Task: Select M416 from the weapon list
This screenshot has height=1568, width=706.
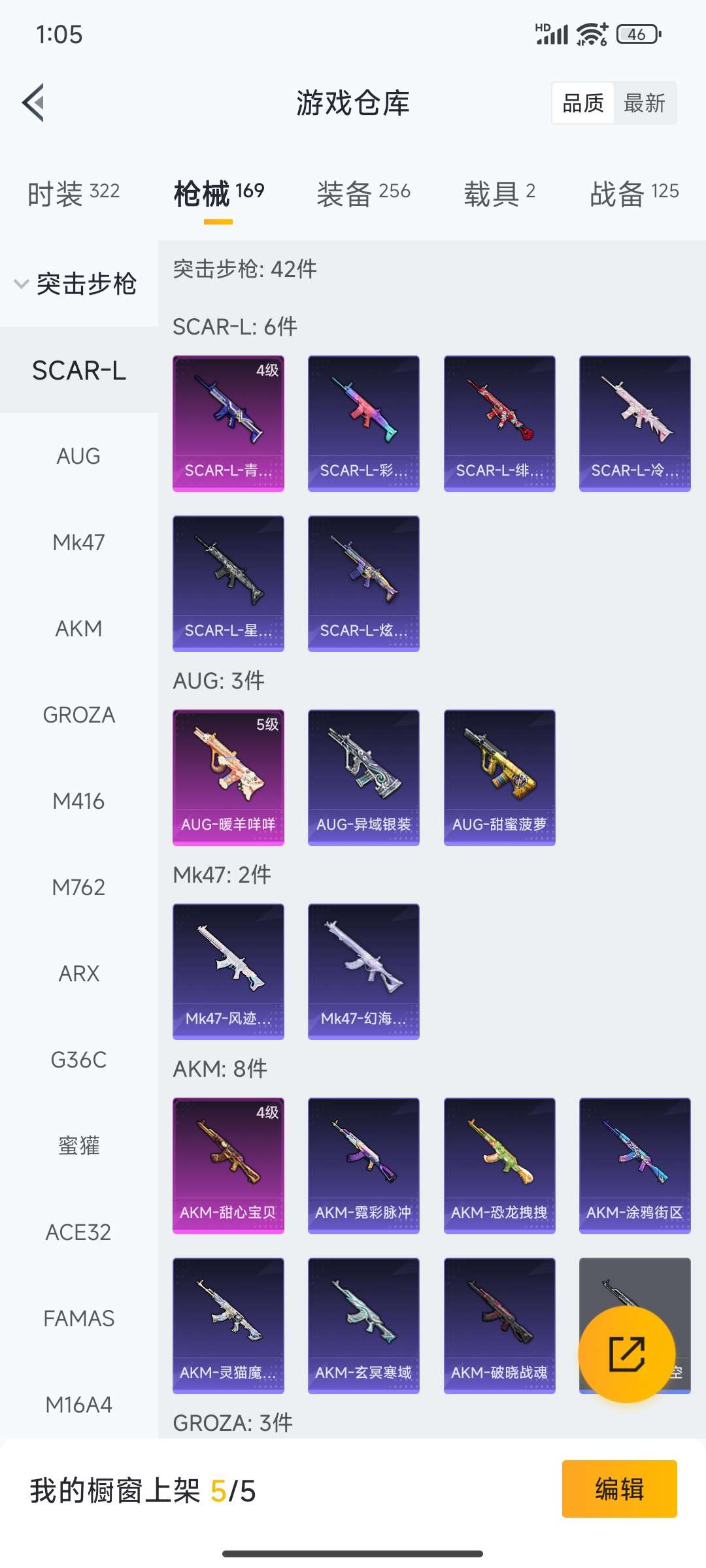Action: (x=78, y=801)
